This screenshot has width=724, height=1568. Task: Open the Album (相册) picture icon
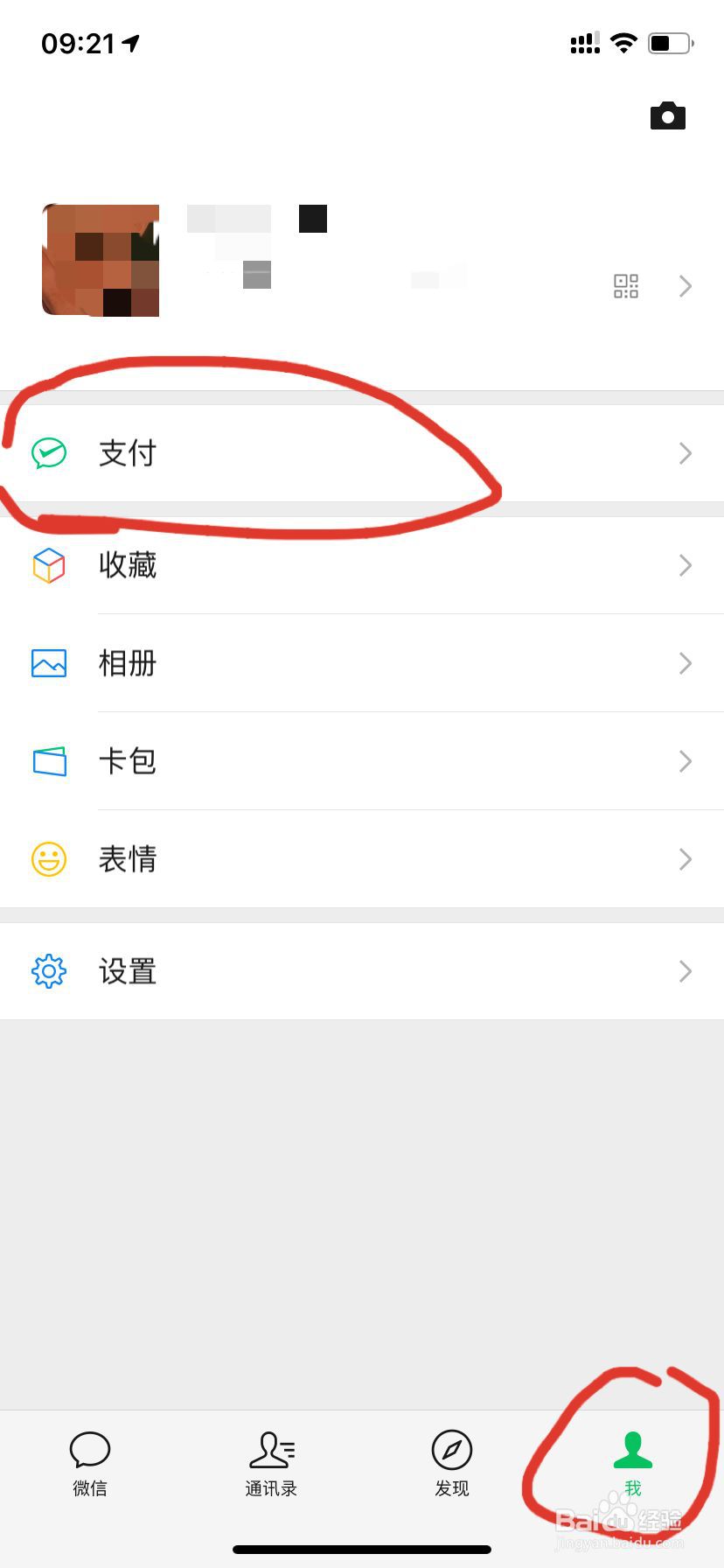(x=49, y=663)
